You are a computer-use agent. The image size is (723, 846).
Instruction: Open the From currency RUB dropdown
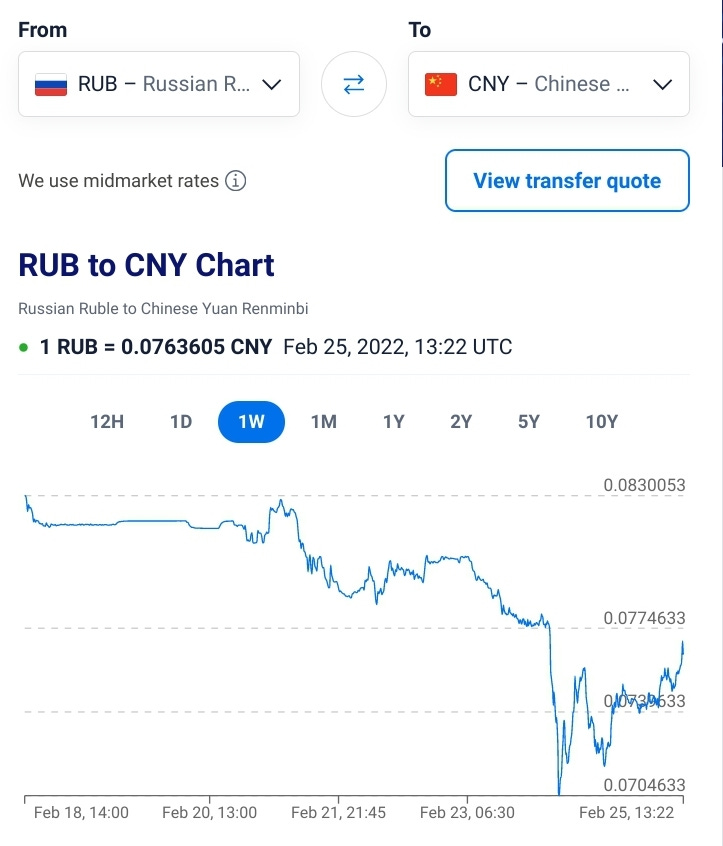pyautogui.click(x=159, y=84)
